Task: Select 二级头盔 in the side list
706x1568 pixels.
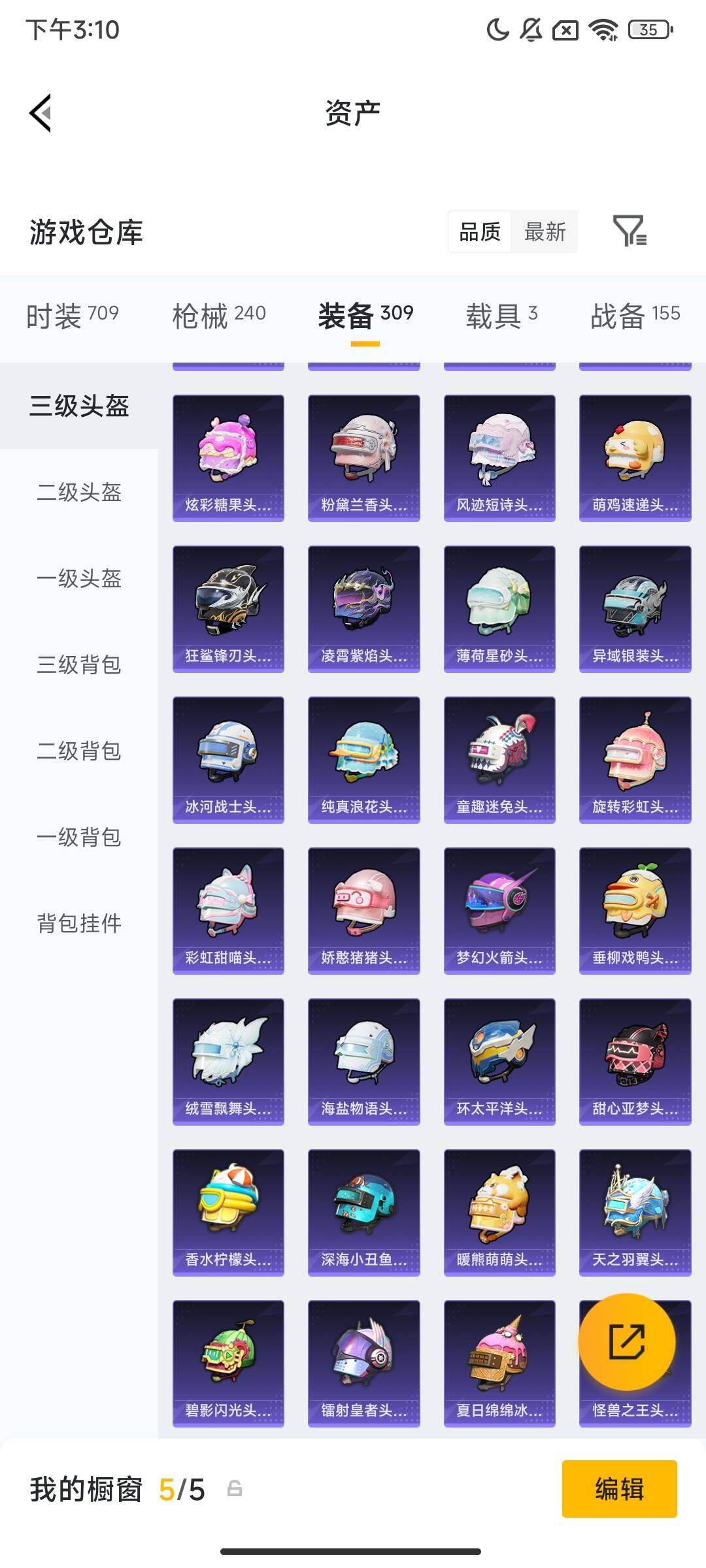Action: pos(79,492)
